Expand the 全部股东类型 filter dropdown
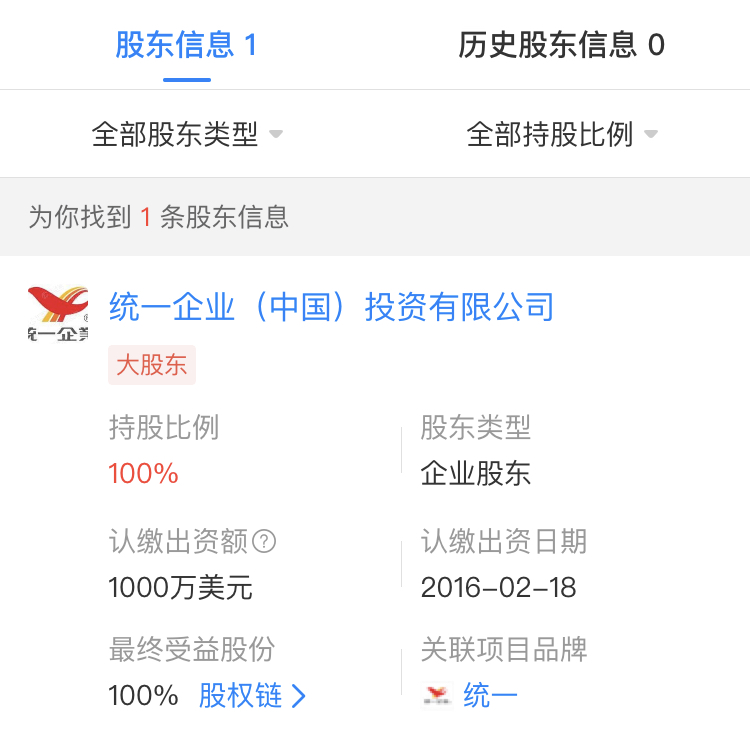750x744 pixels. (x=187, y=134)
